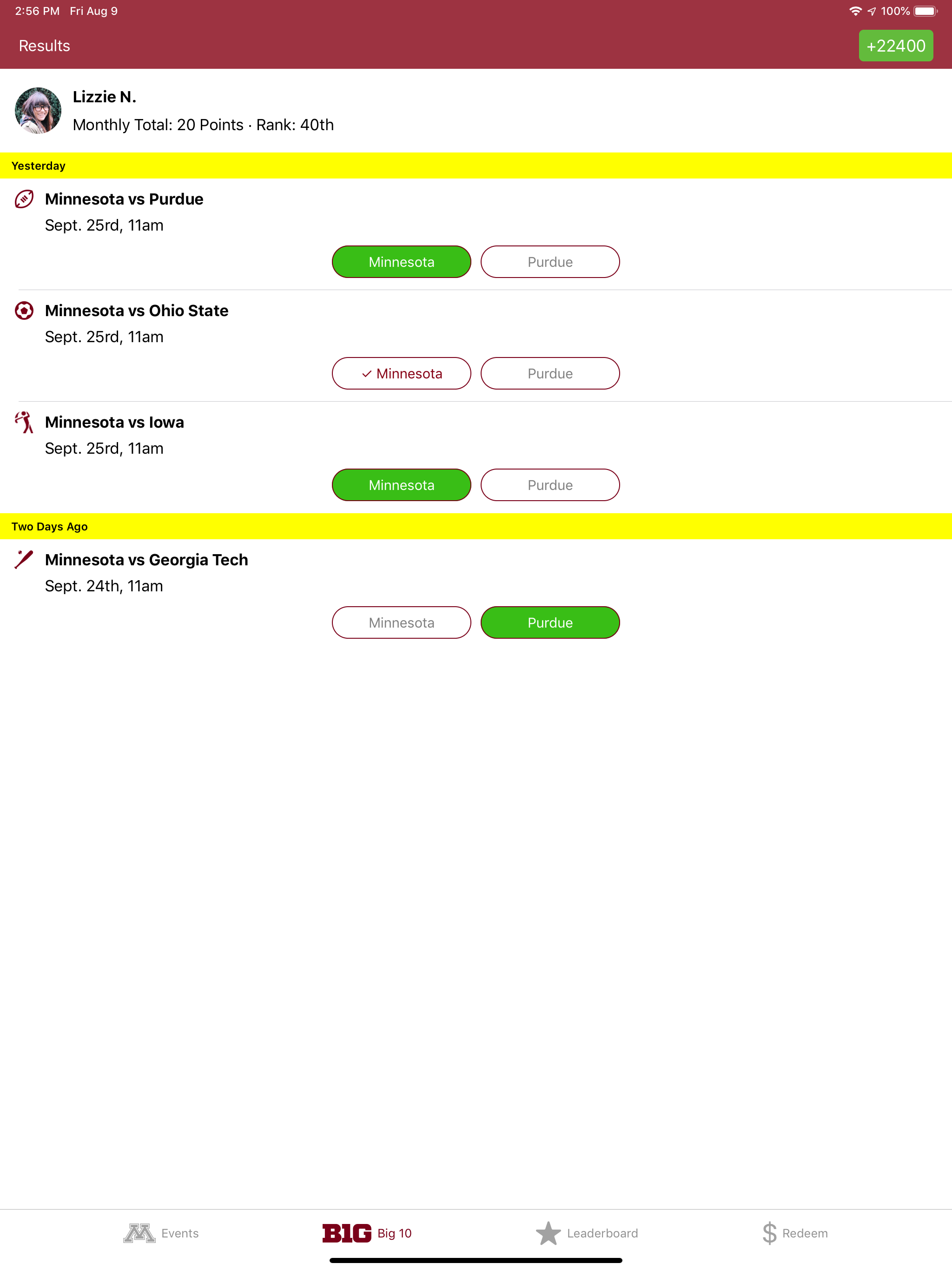The image size is (952, 1270).
Task: Select the checked Minnesota soccer pick
Action: click(x=401, y=373)
